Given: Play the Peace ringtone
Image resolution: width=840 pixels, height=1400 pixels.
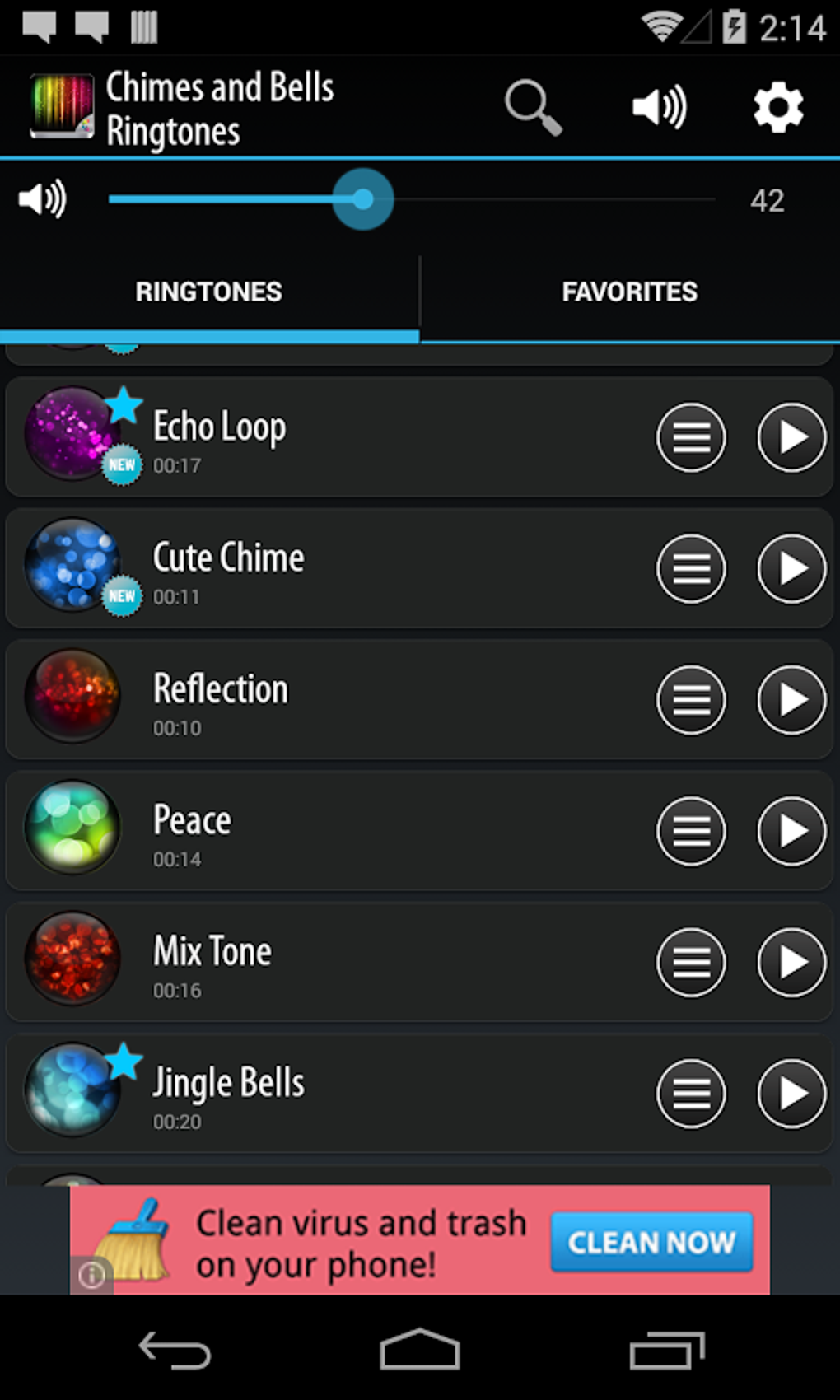Looking at the screenshot, I should point(791,831).
